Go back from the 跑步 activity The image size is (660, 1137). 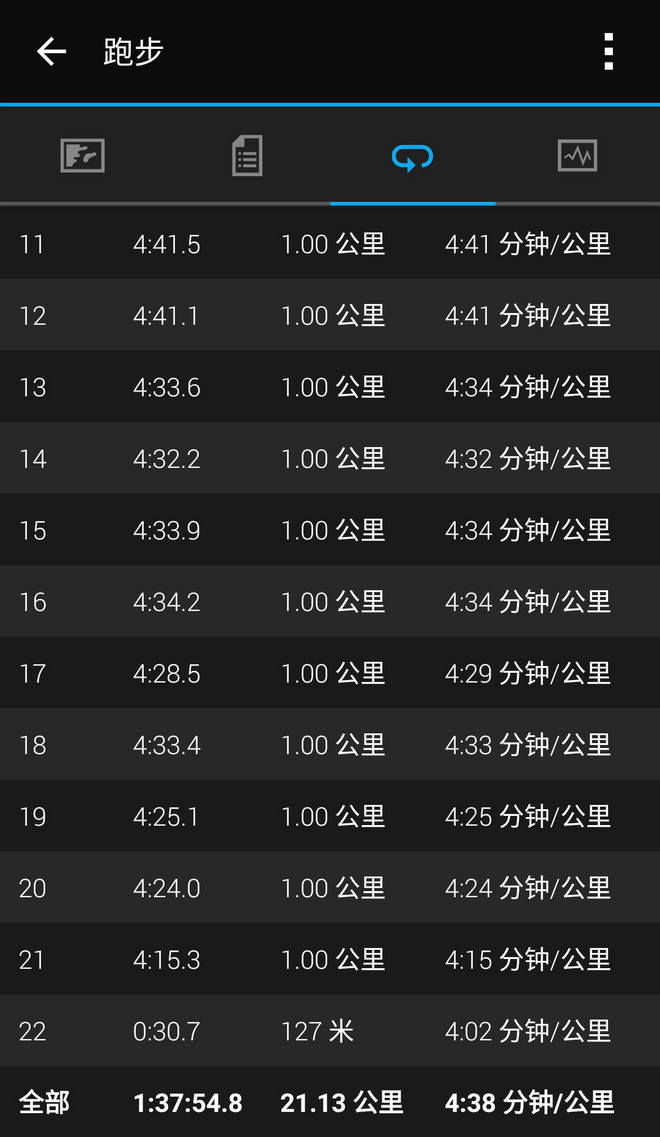(x=51, y=51)
